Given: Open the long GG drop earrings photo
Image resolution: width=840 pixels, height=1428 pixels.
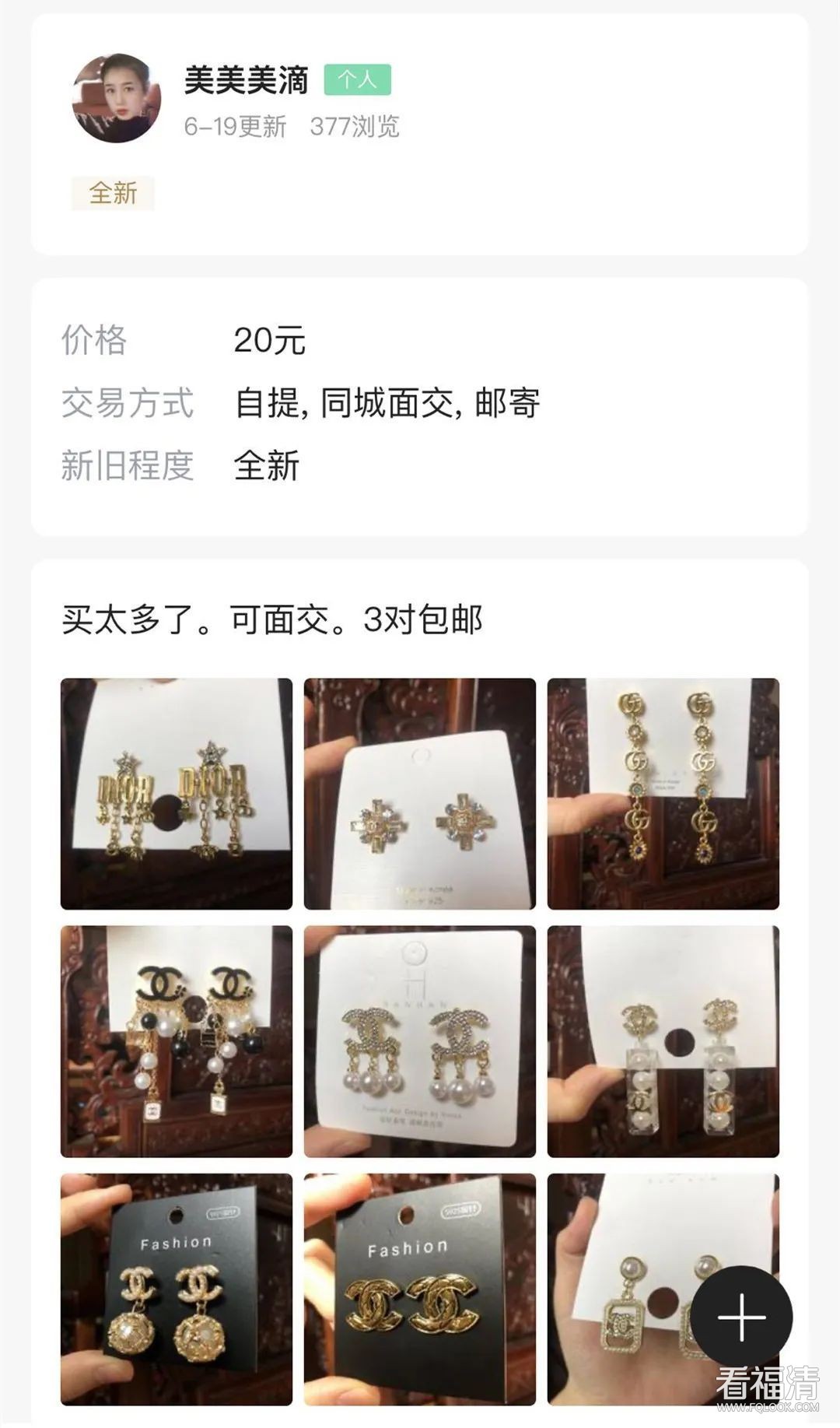Looking at the screenshot, I should (663, 794).
